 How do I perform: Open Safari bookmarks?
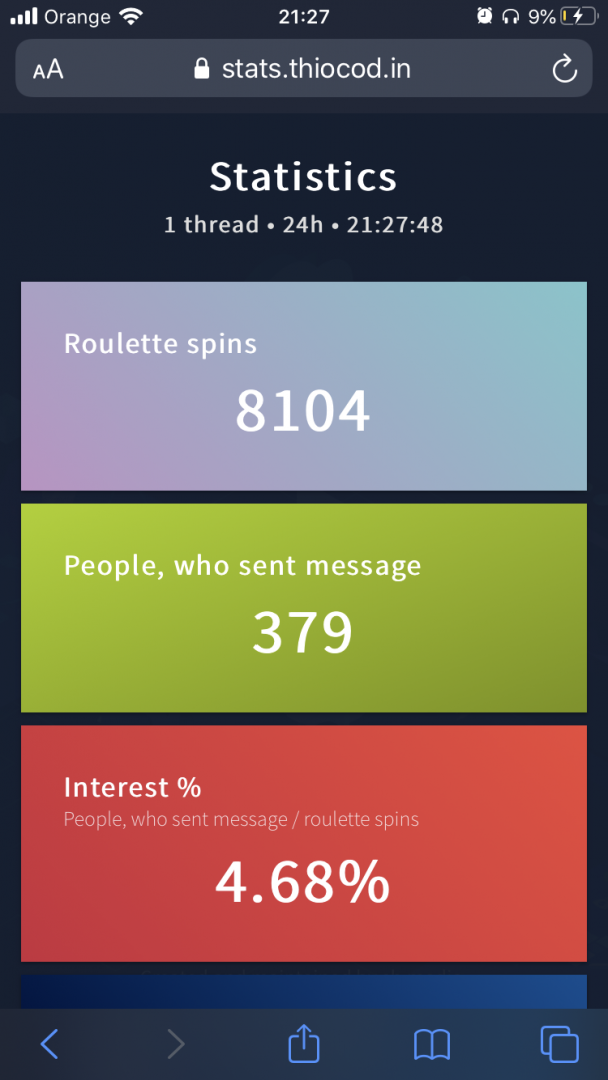[431, 1044]
